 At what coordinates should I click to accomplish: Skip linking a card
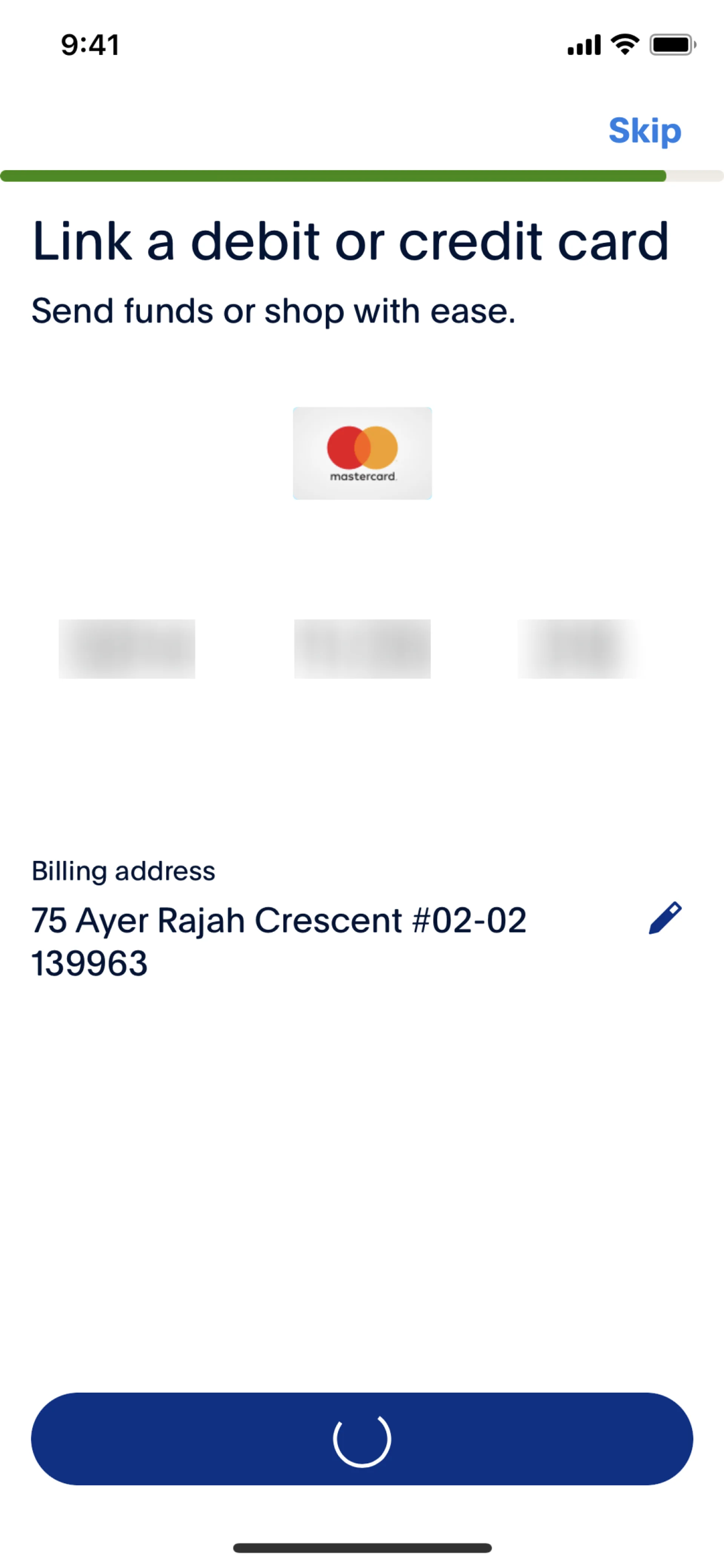[x=644, y=130]
